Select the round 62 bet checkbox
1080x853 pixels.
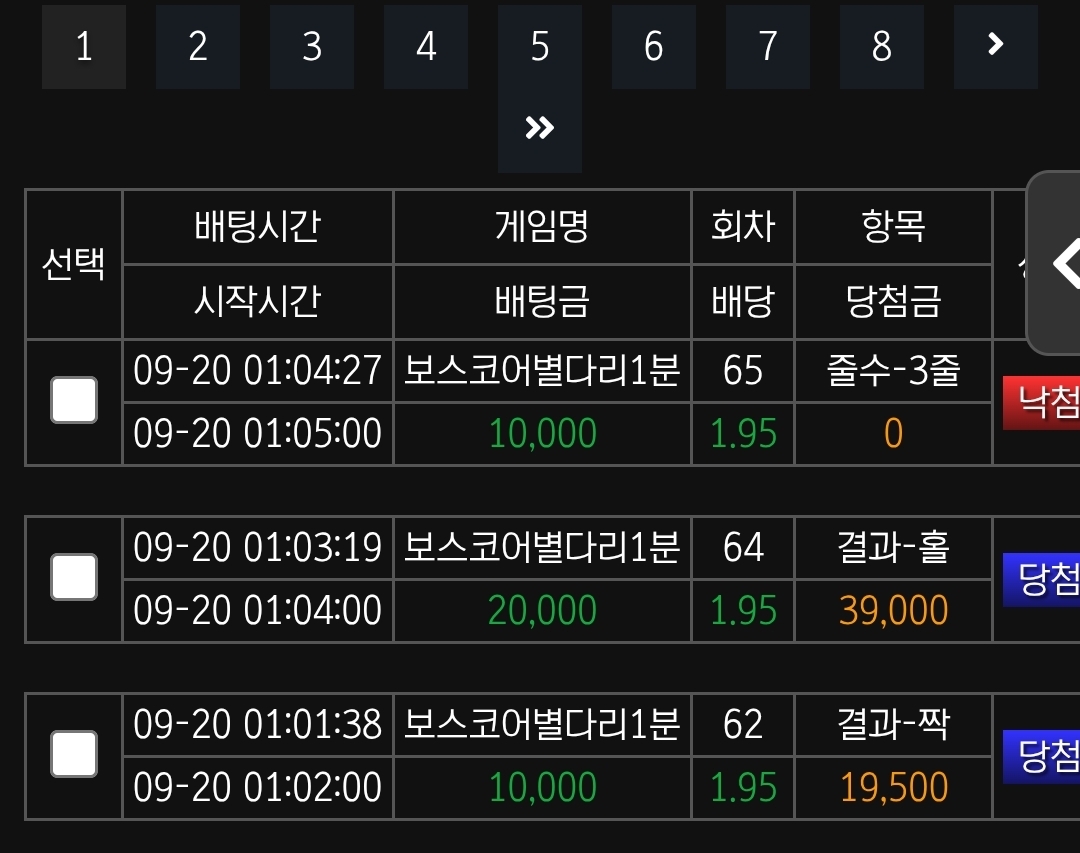(74, 754)
